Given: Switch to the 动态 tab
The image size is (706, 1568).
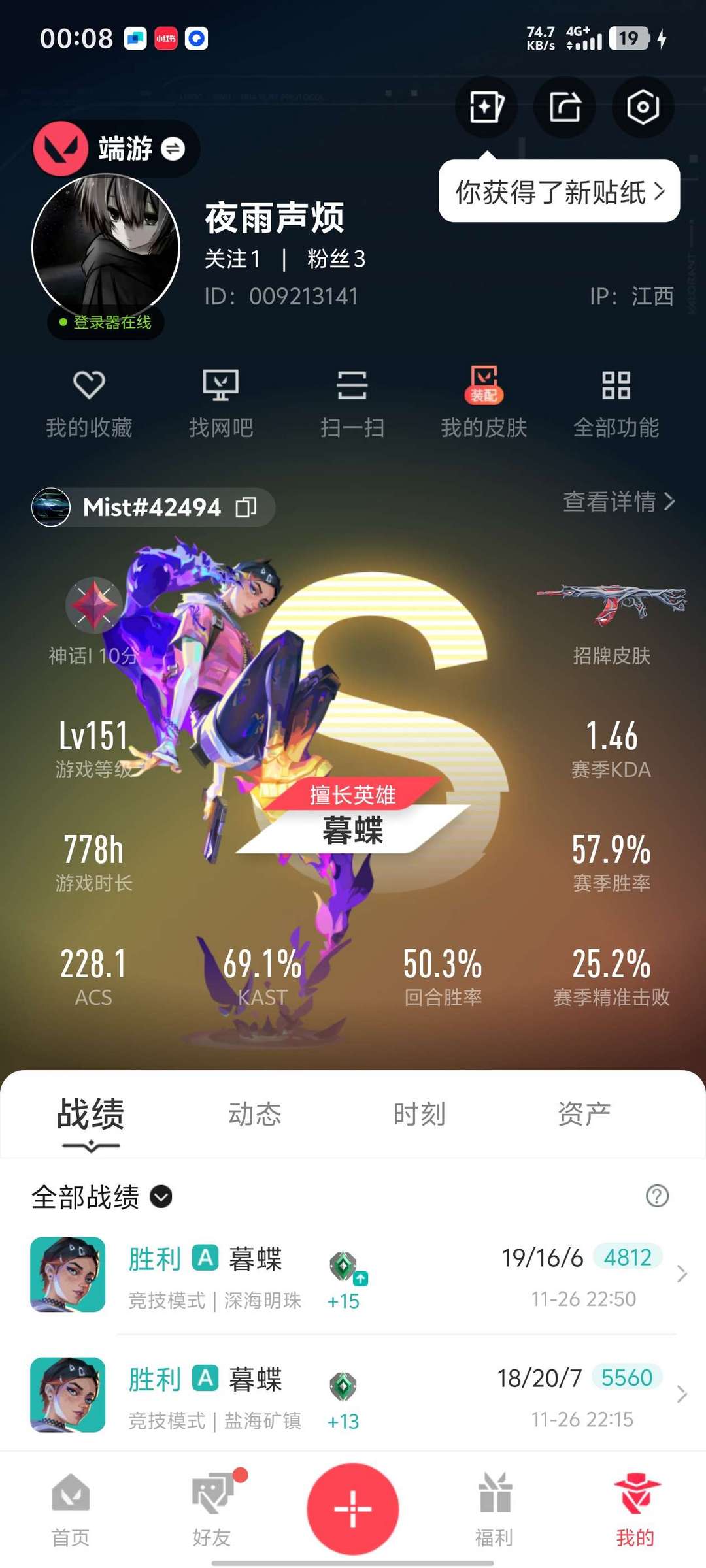Looking at the screenshot, I should [x=255, y=1114].
